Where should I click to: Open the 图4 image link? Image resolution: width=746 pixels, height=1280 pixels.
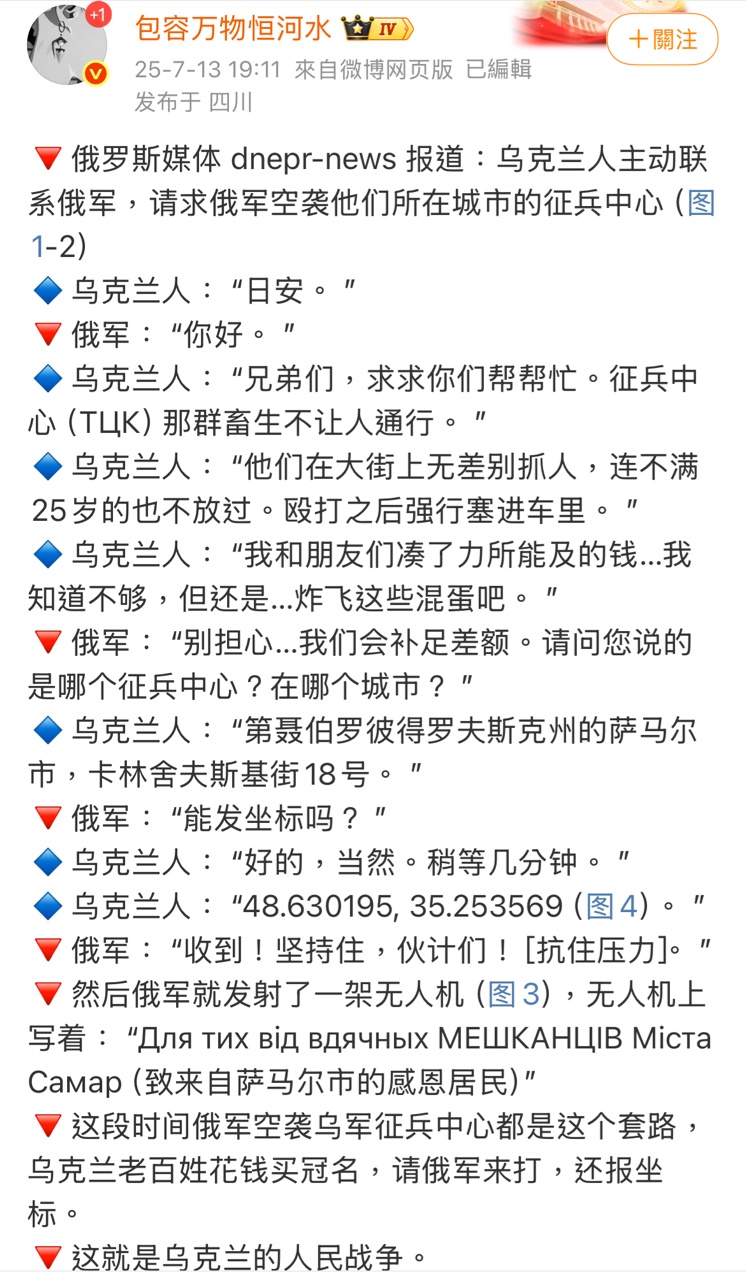tap(611, 906)
